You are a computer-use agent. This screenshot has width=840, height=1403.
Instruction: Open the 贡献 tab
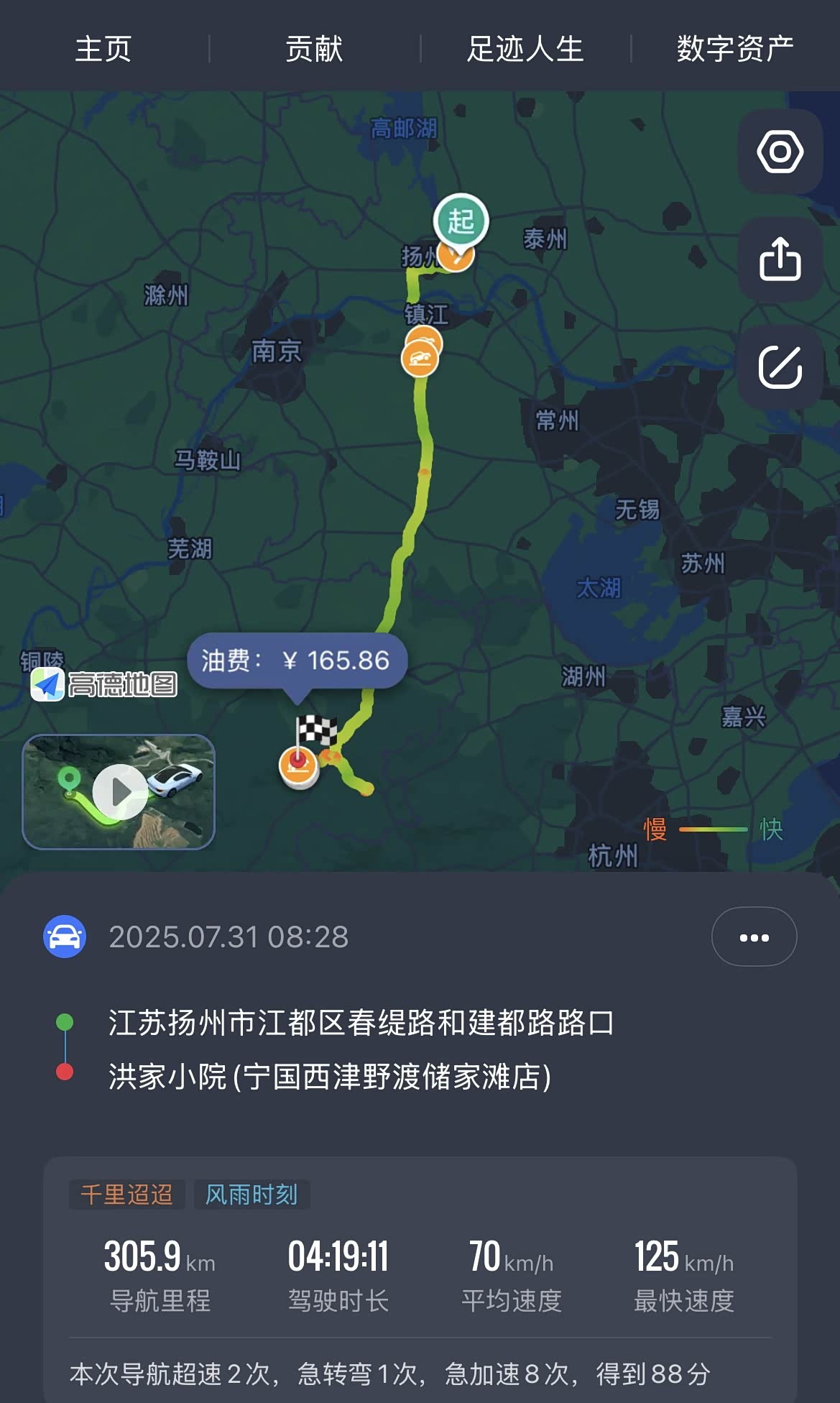(314, 49)
